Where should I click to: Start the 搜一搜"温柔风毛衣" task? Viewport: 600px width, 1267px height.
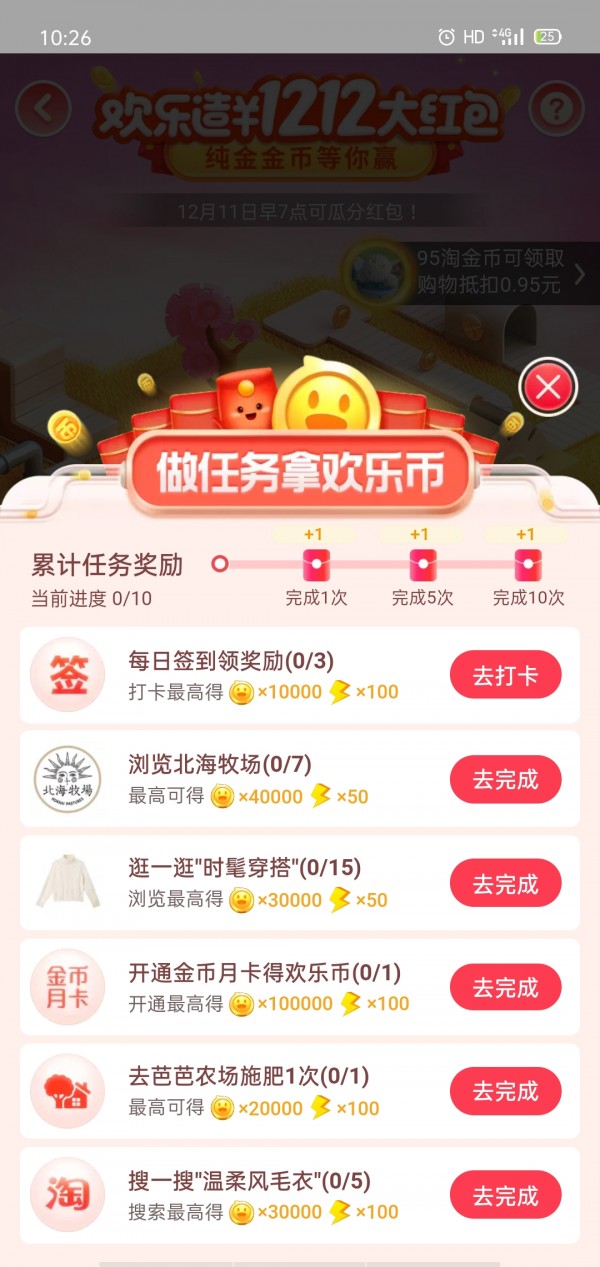tap(505, 1195)
